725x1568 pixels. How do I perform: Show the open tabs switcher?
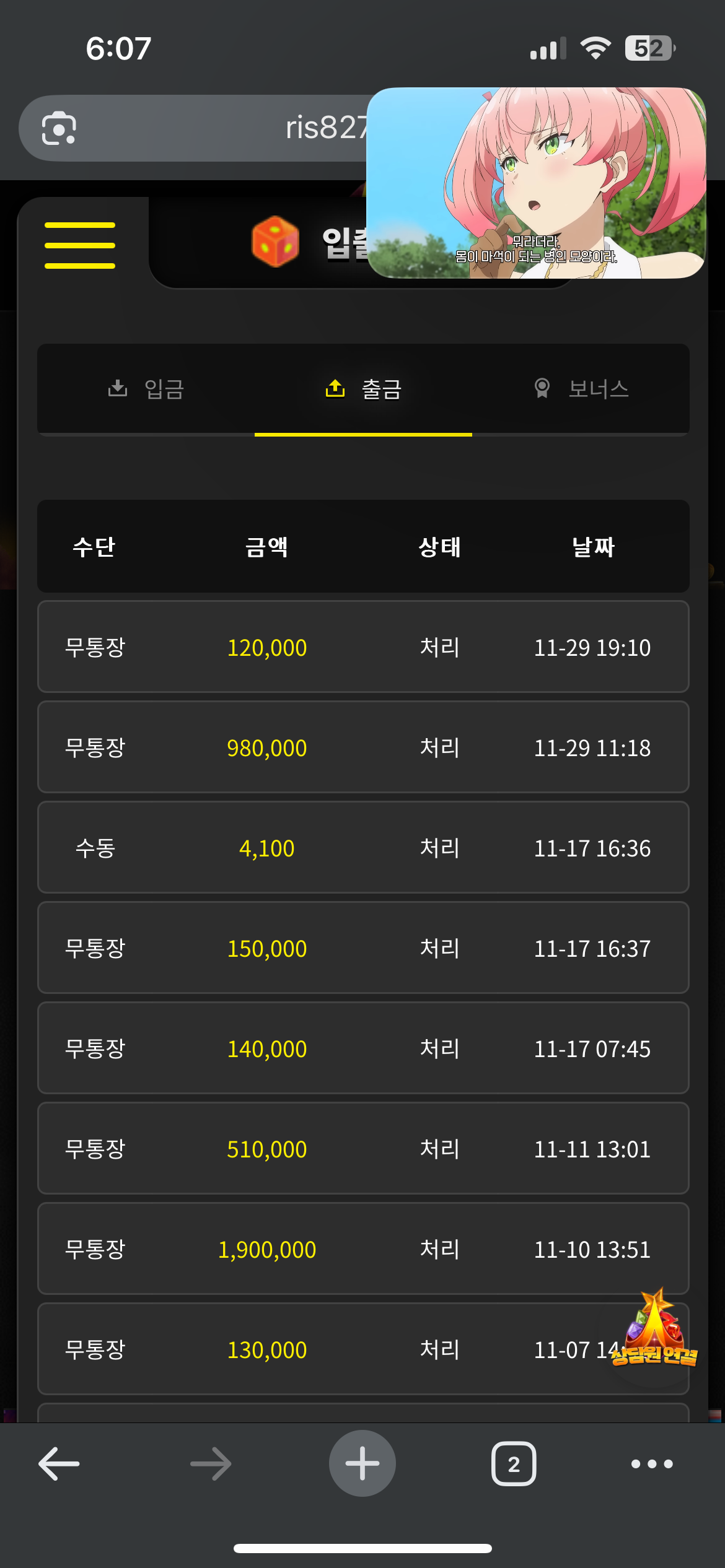point(514,1464)
